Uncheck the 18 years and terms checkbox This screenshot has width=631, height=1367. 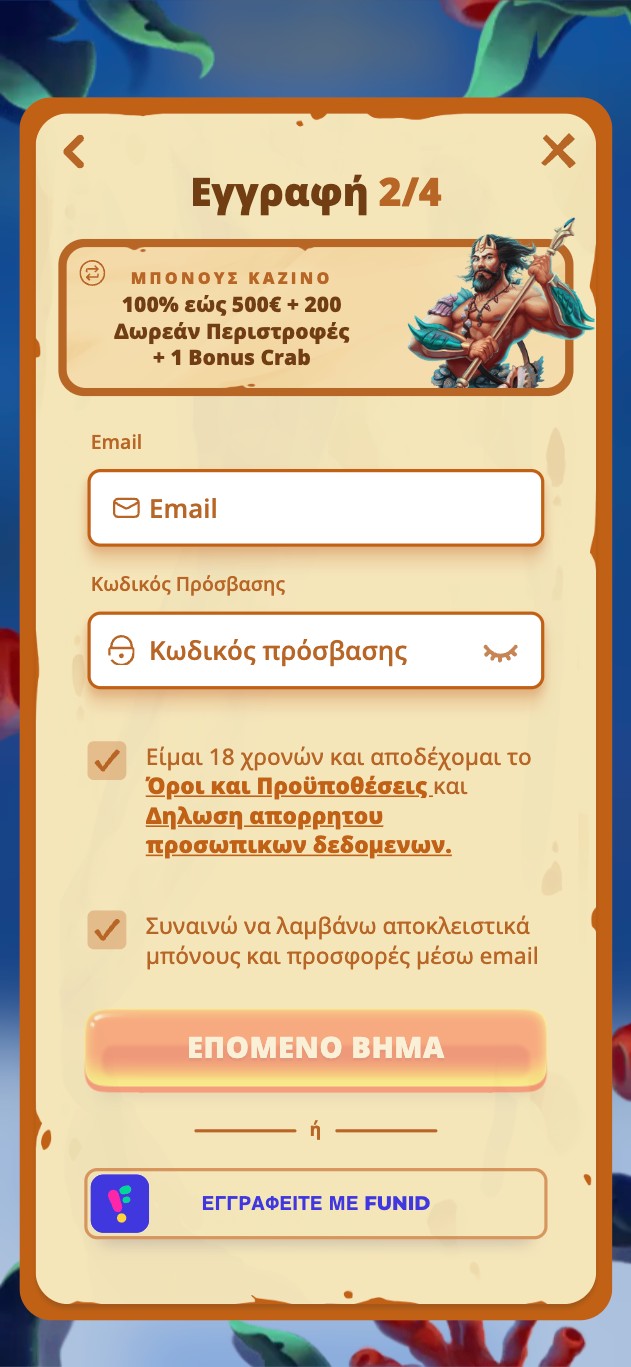(107, 760)
